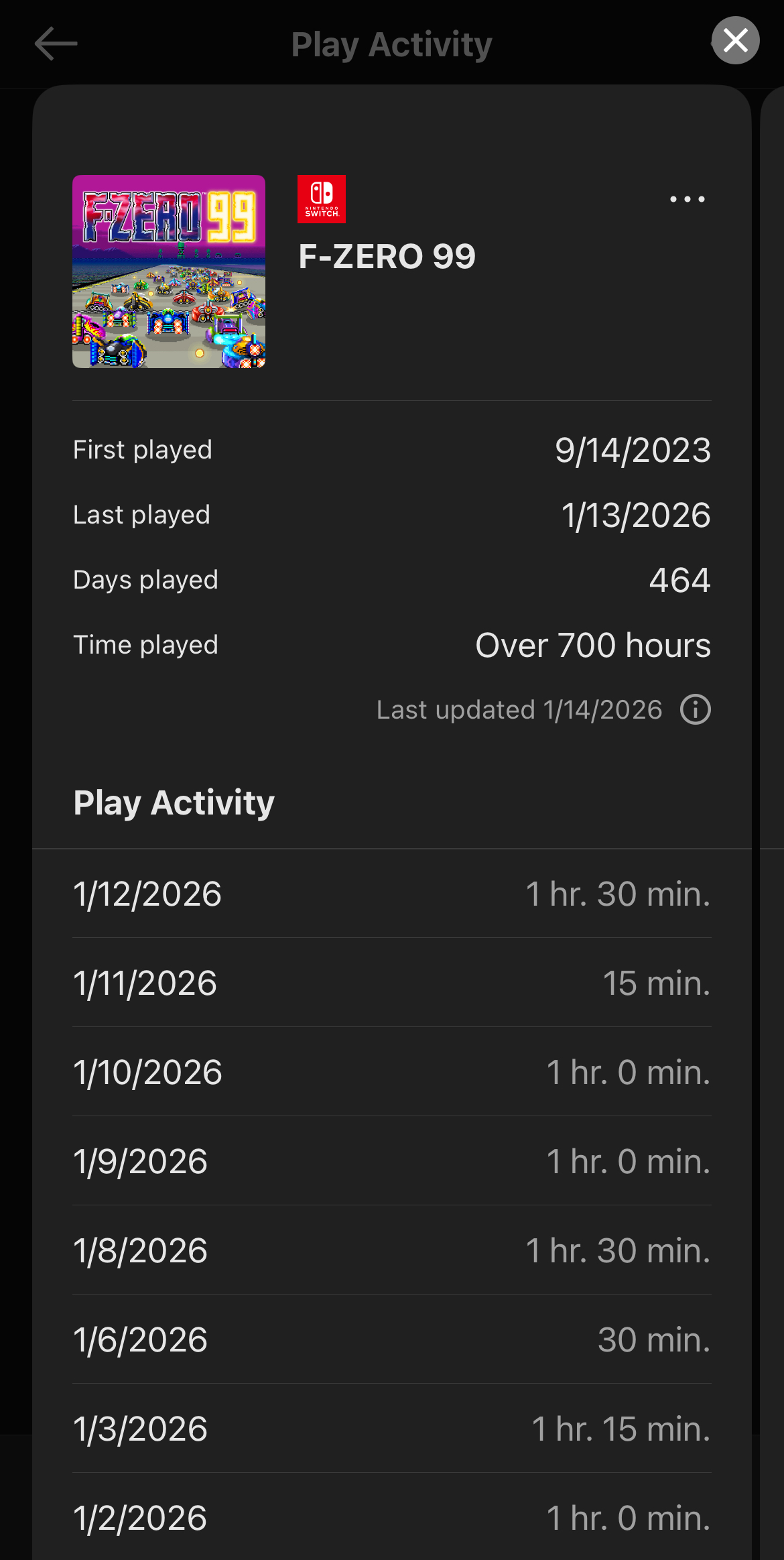The height and width of the screenshot is (1560, 784).
Task: Open the three-dot menu for F-ZERO 99
Action: pos(688,199)
